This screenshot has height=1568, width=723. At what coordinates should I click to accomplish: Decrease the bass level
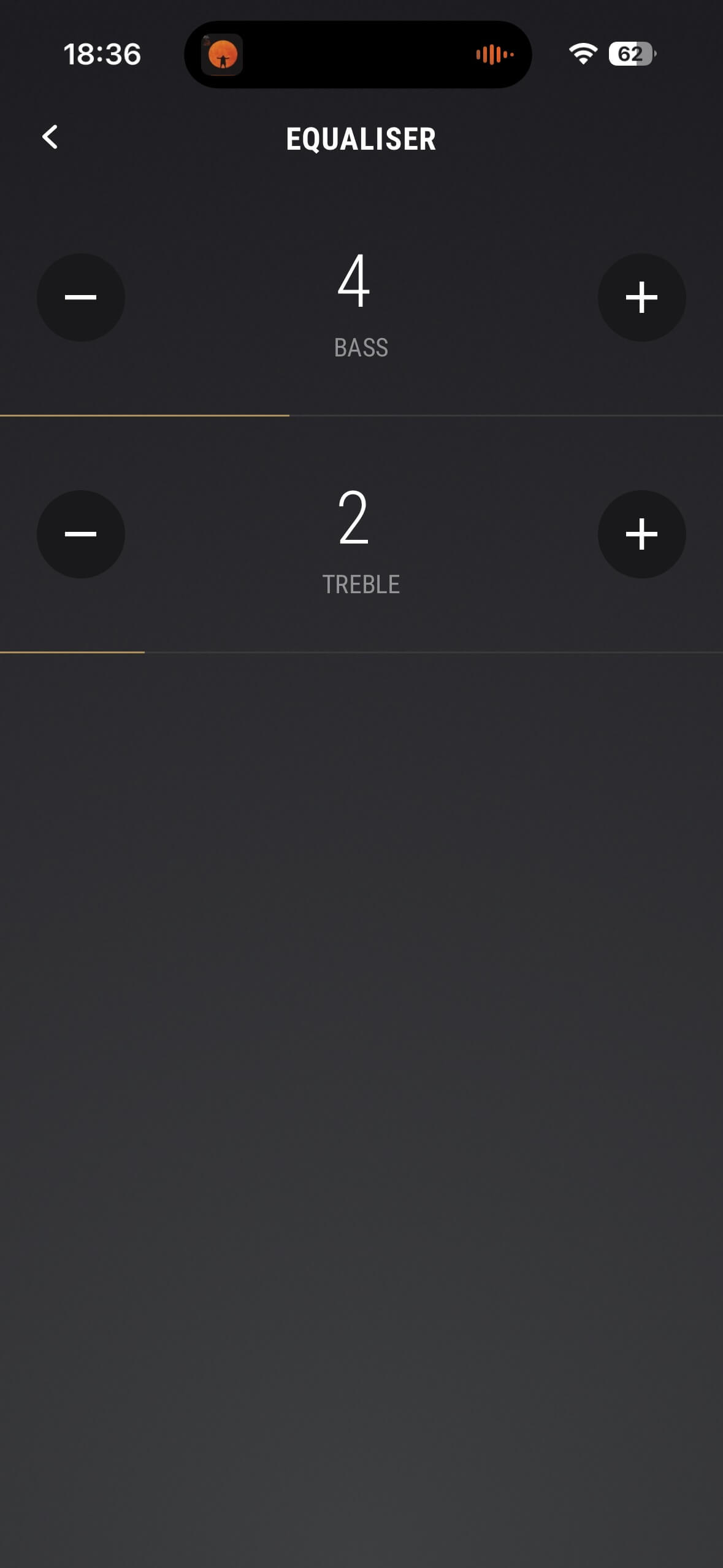click(81, 298)
